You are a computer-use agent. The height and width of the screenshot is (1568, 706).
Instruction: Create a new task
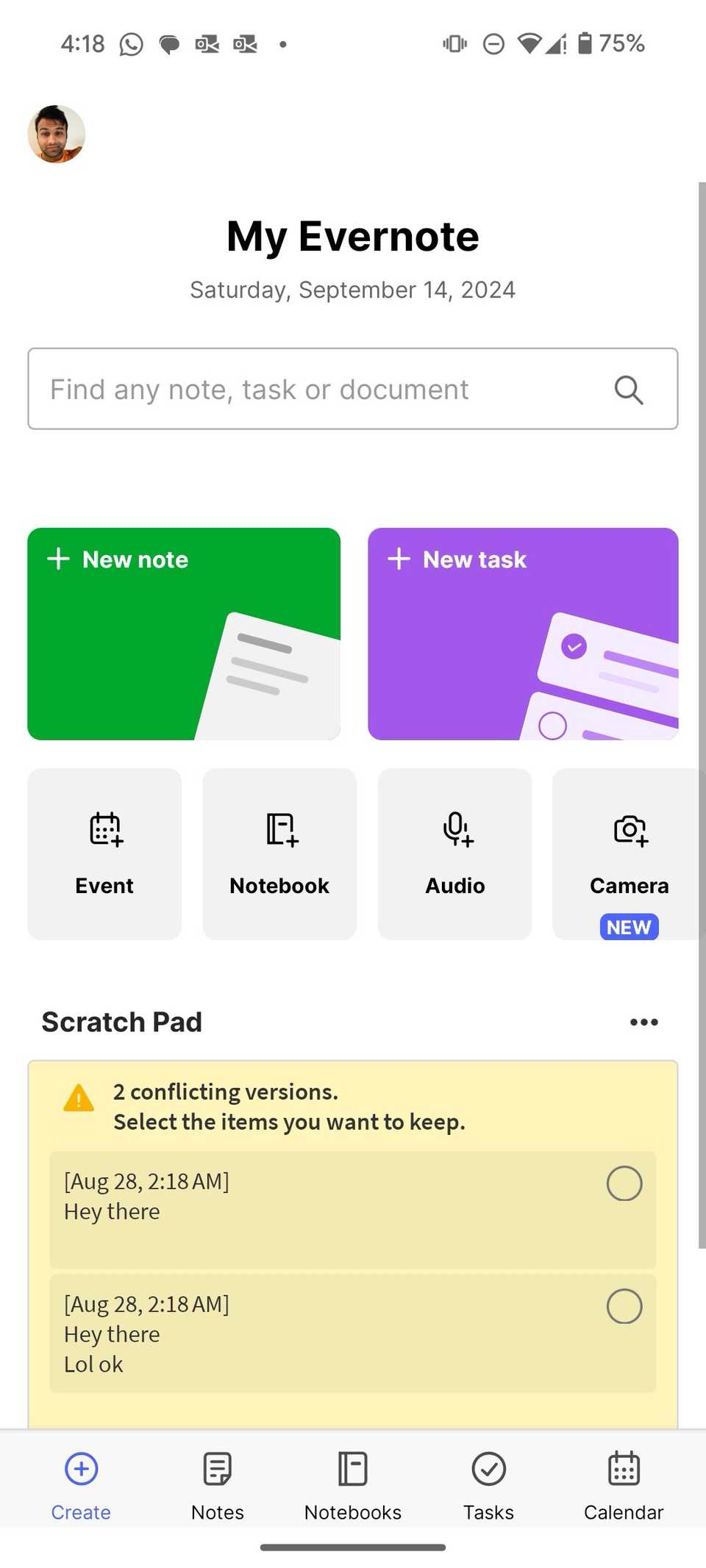point(523,633)
